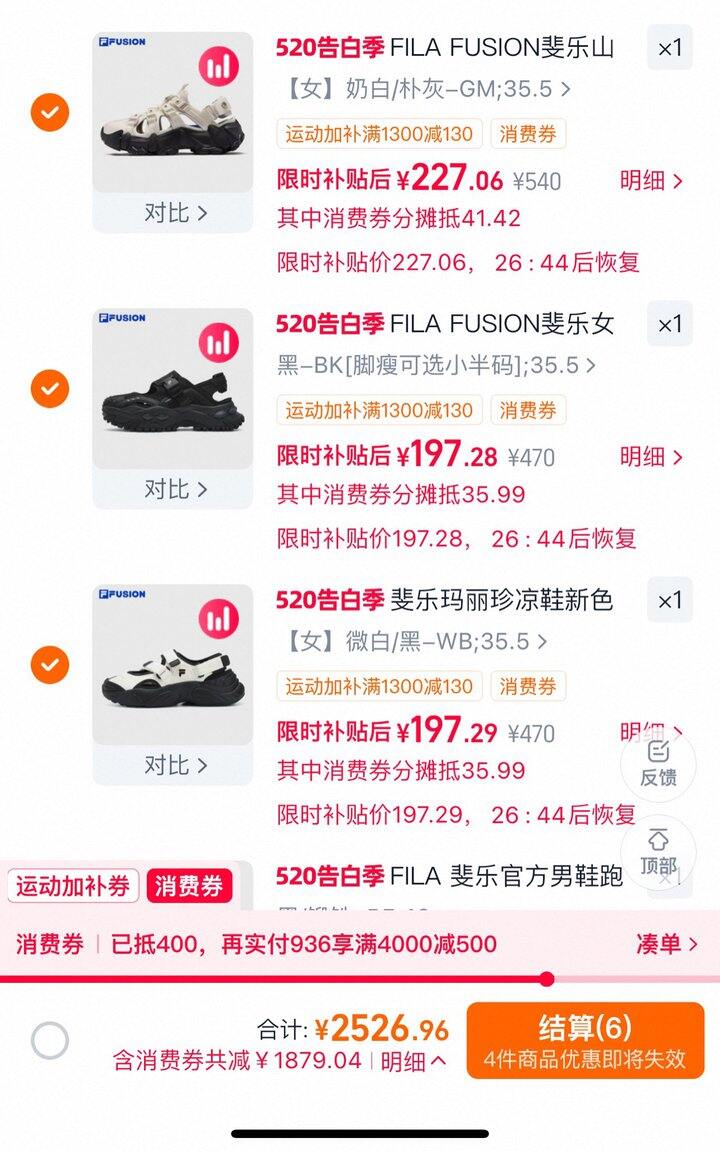View 明细 for the ¥197.28 item
Screen dimensions: 720x1152
[651, 457]
